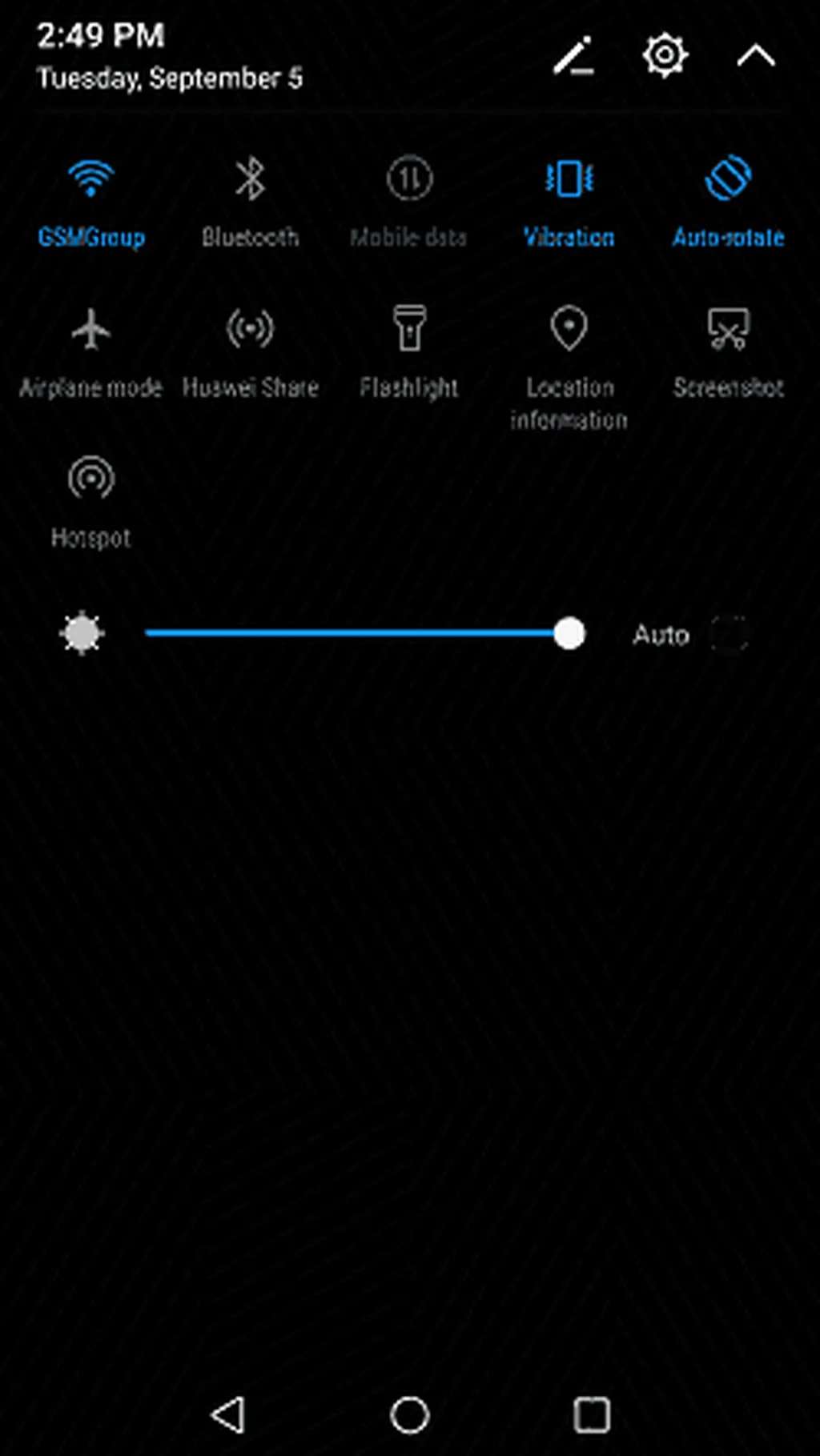Switch on the Flashlight
Viewport: 820px width, 1456px height.
click(409, 330)
